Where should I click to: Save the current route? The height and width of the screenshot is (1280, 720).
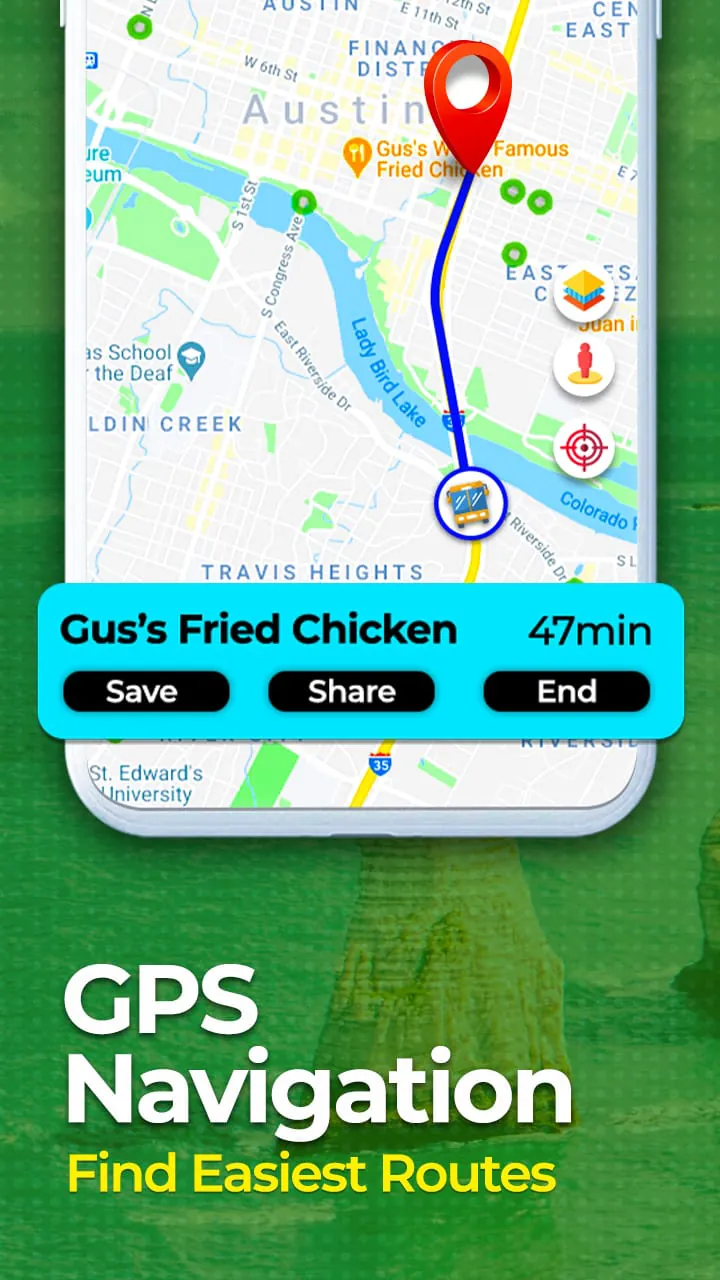click(146, 690)
